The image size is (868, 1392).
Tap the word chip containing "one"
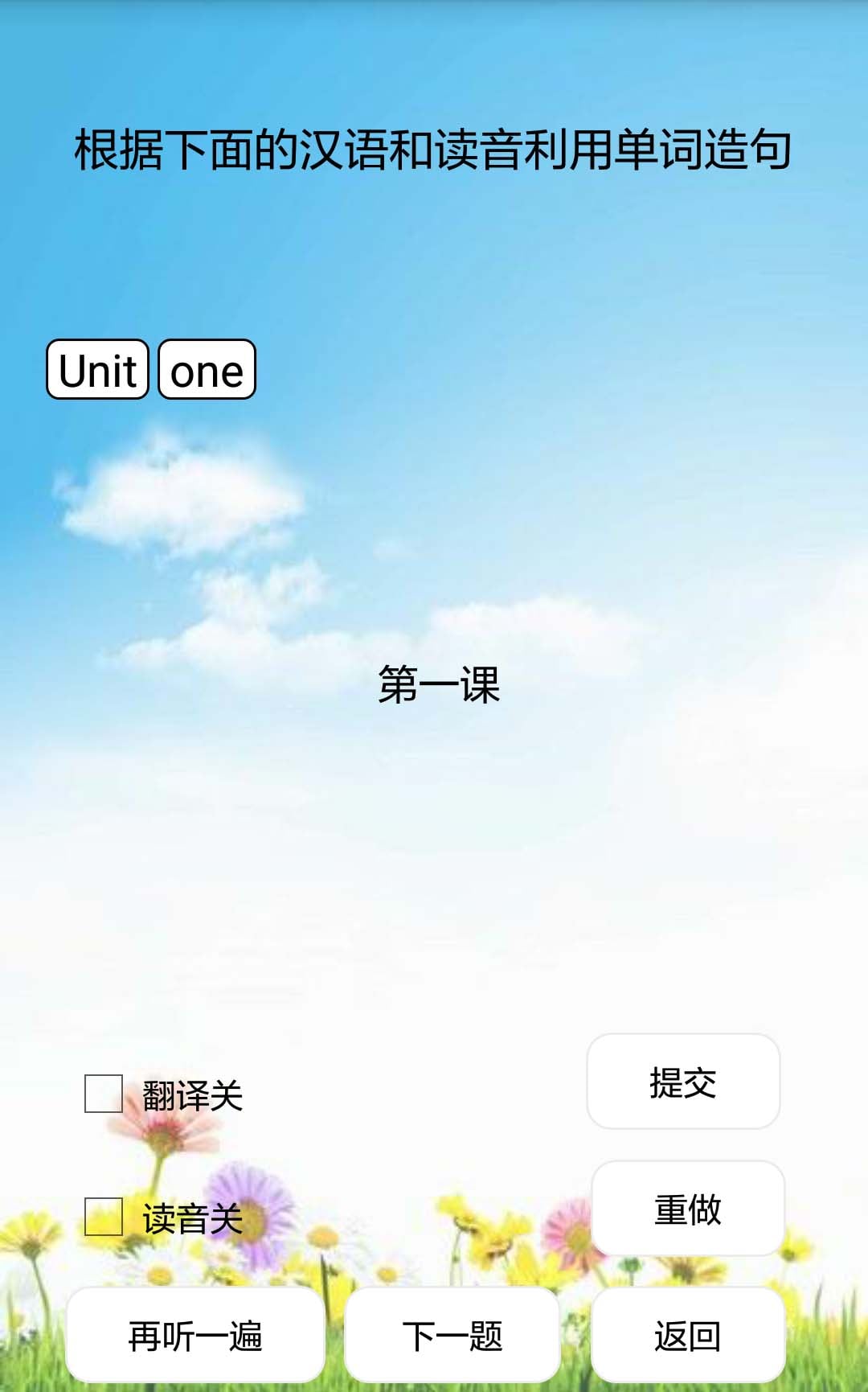(206, 370)
